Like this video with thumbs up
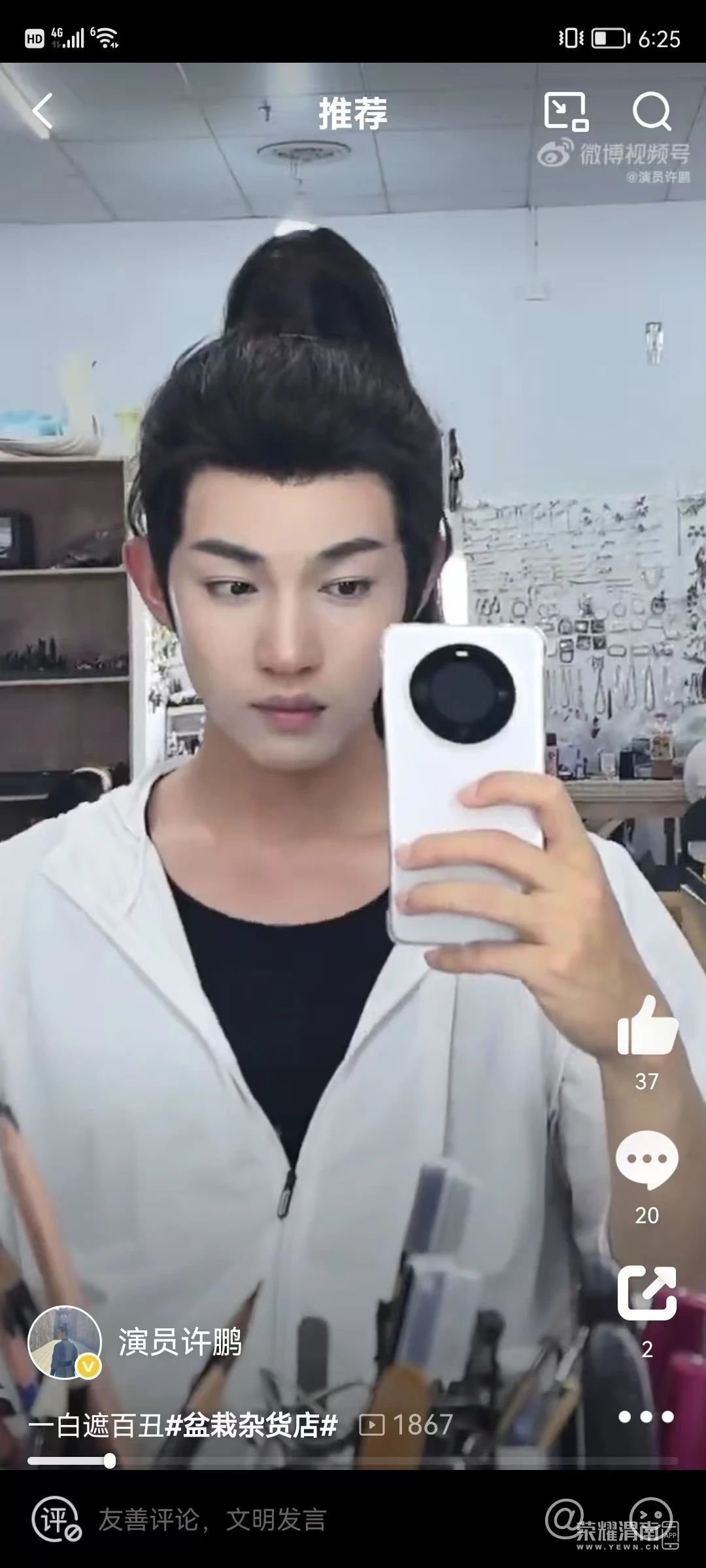Viewport: 706px width, 1568px height. point(647,1027)
